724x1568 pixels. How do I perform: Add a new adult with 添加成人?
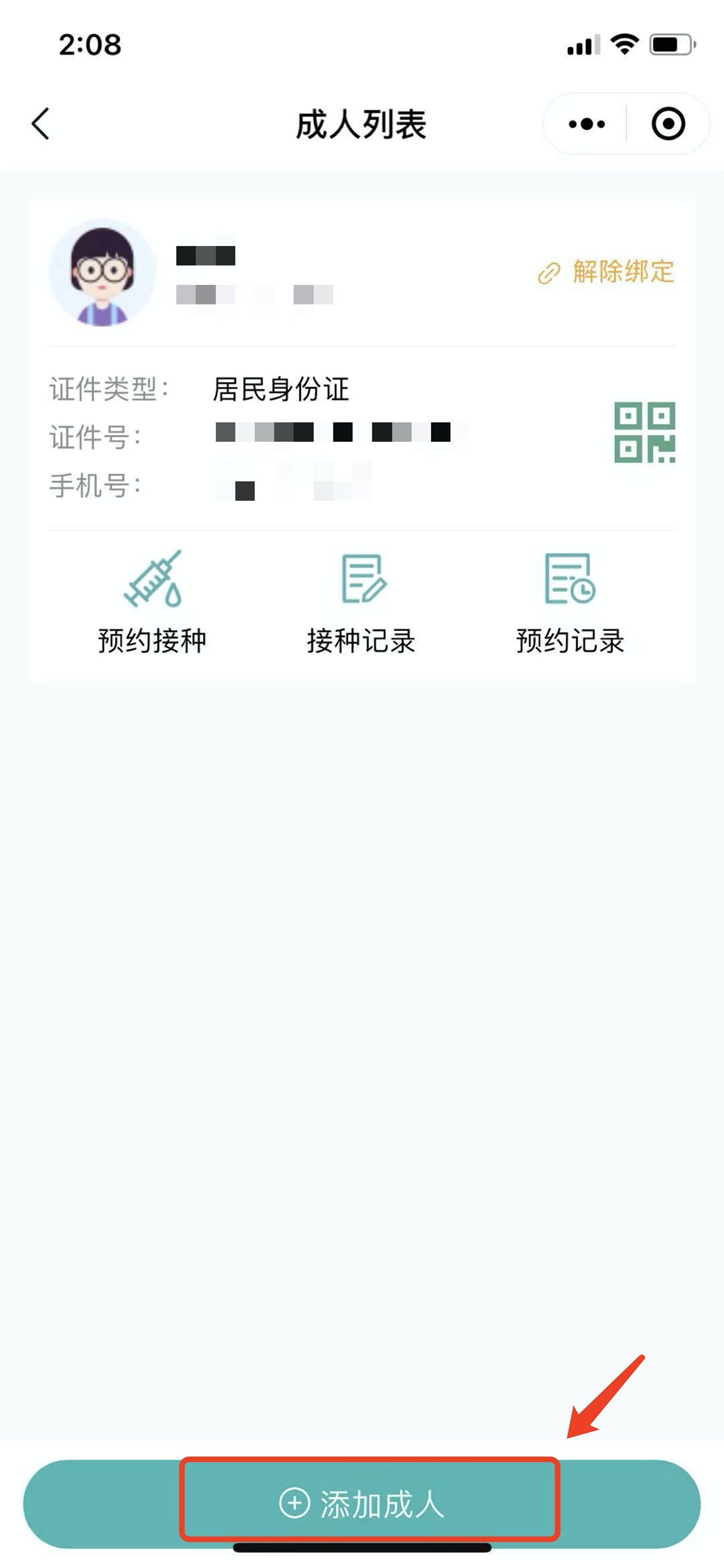click(x=362, y=1504)
